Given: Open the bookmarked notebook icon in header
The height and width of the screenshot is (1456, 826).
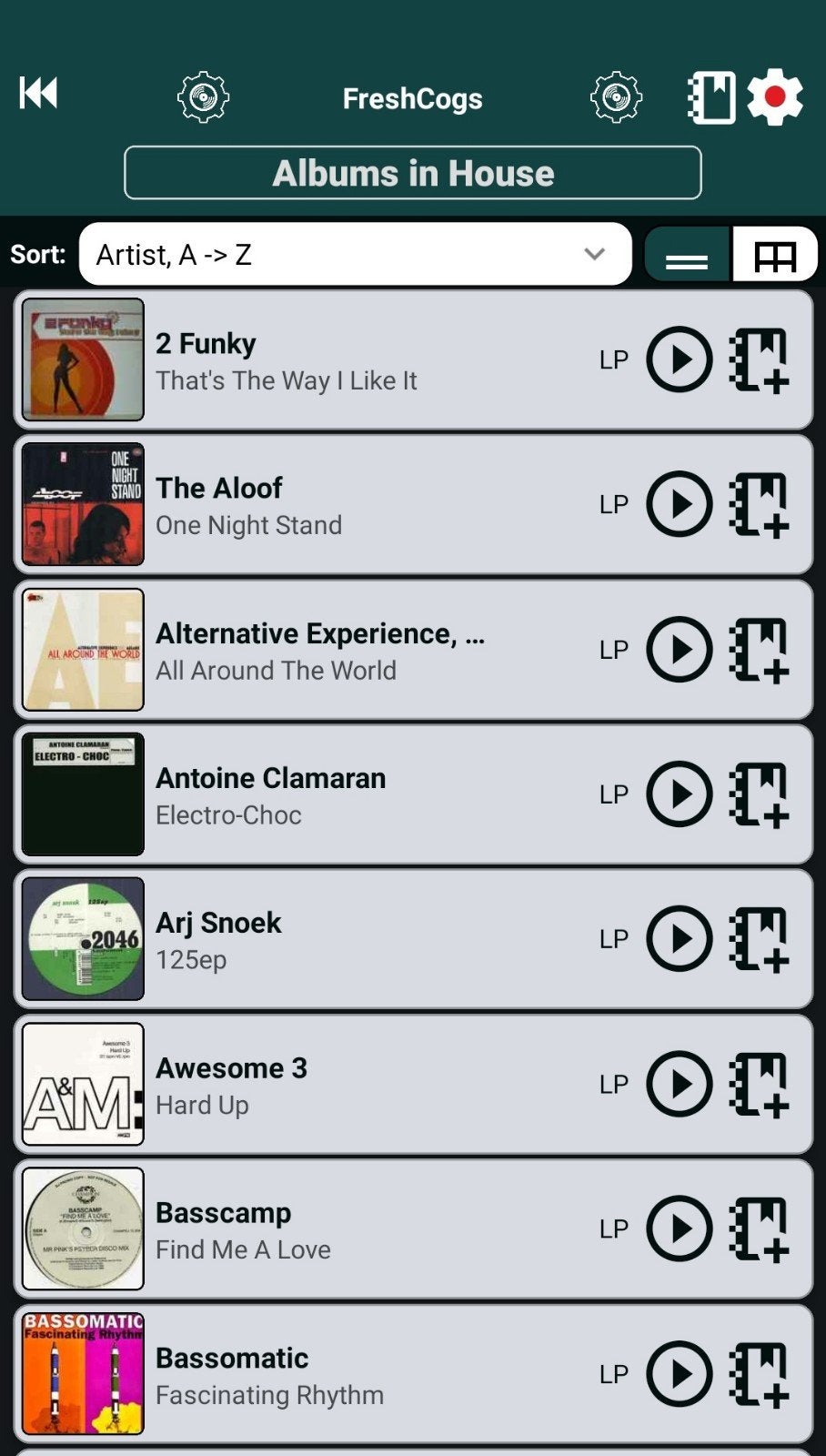Looking at the screenshot, I should tap(711, 97).
